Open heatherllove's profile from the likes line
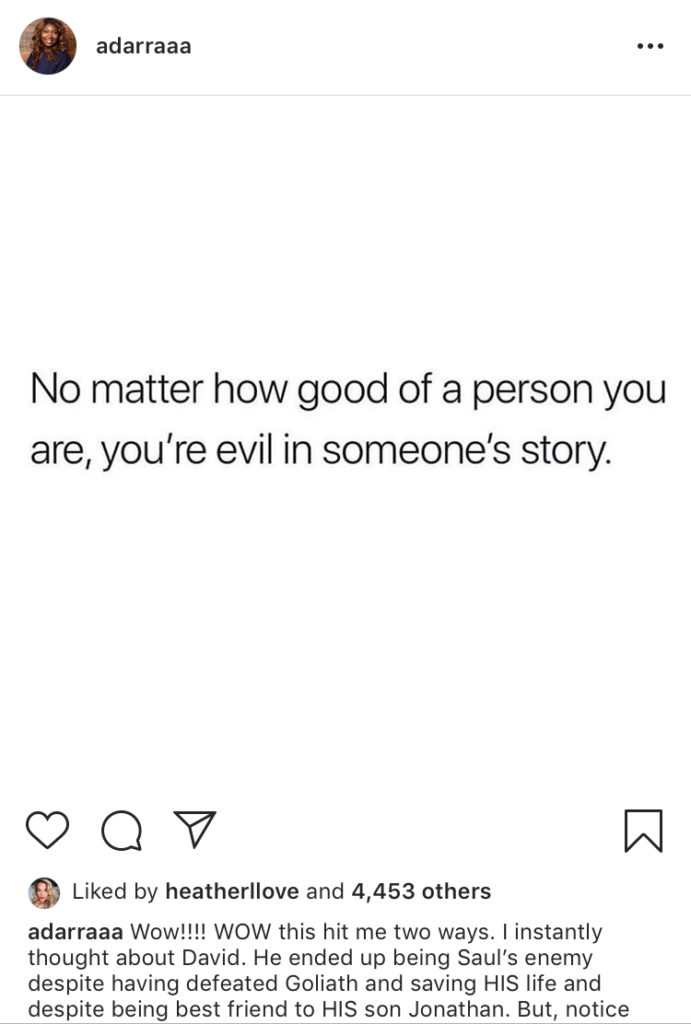 232,891
